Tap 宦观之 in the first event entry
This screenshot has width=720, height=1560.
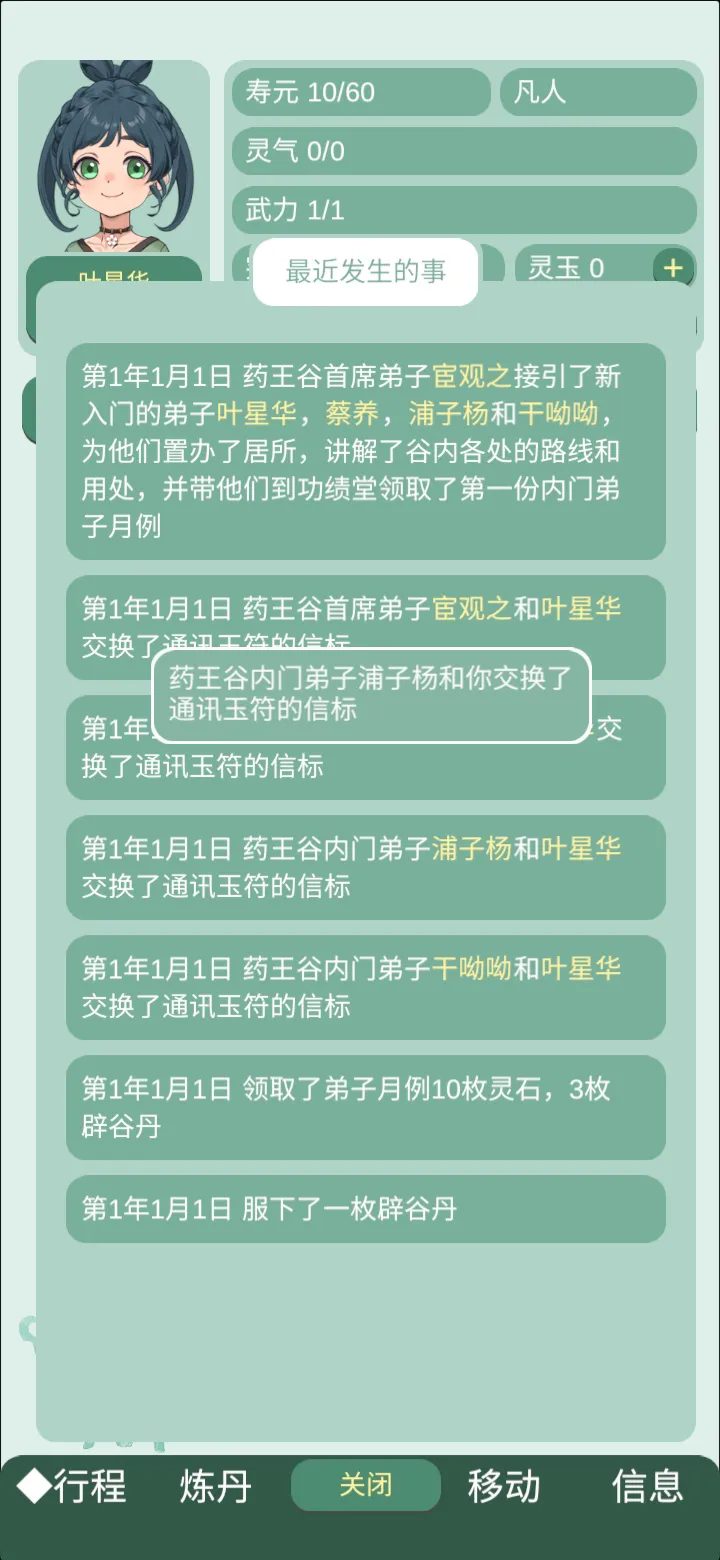click(x=471, y=377)
